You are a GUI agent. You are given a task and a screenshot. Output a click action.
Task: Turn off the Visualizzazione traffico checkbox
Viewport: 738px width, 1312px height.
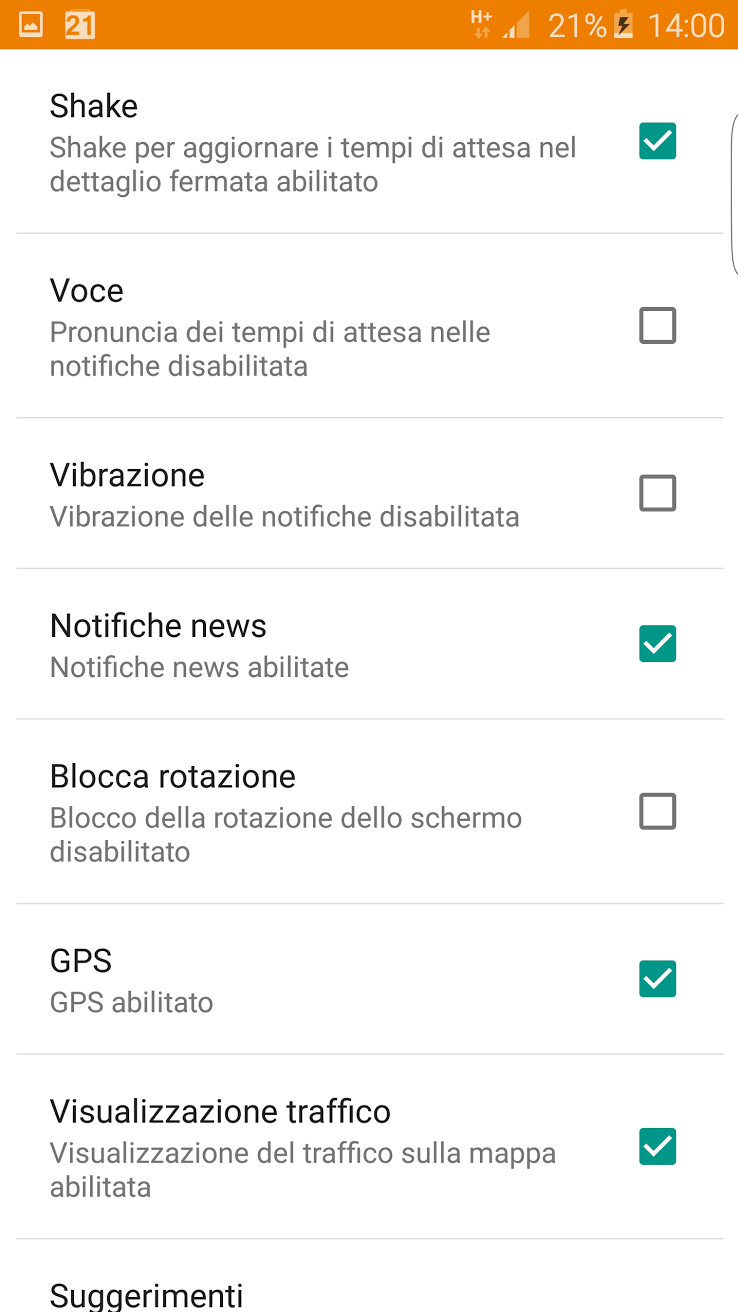coord(657,1147)
